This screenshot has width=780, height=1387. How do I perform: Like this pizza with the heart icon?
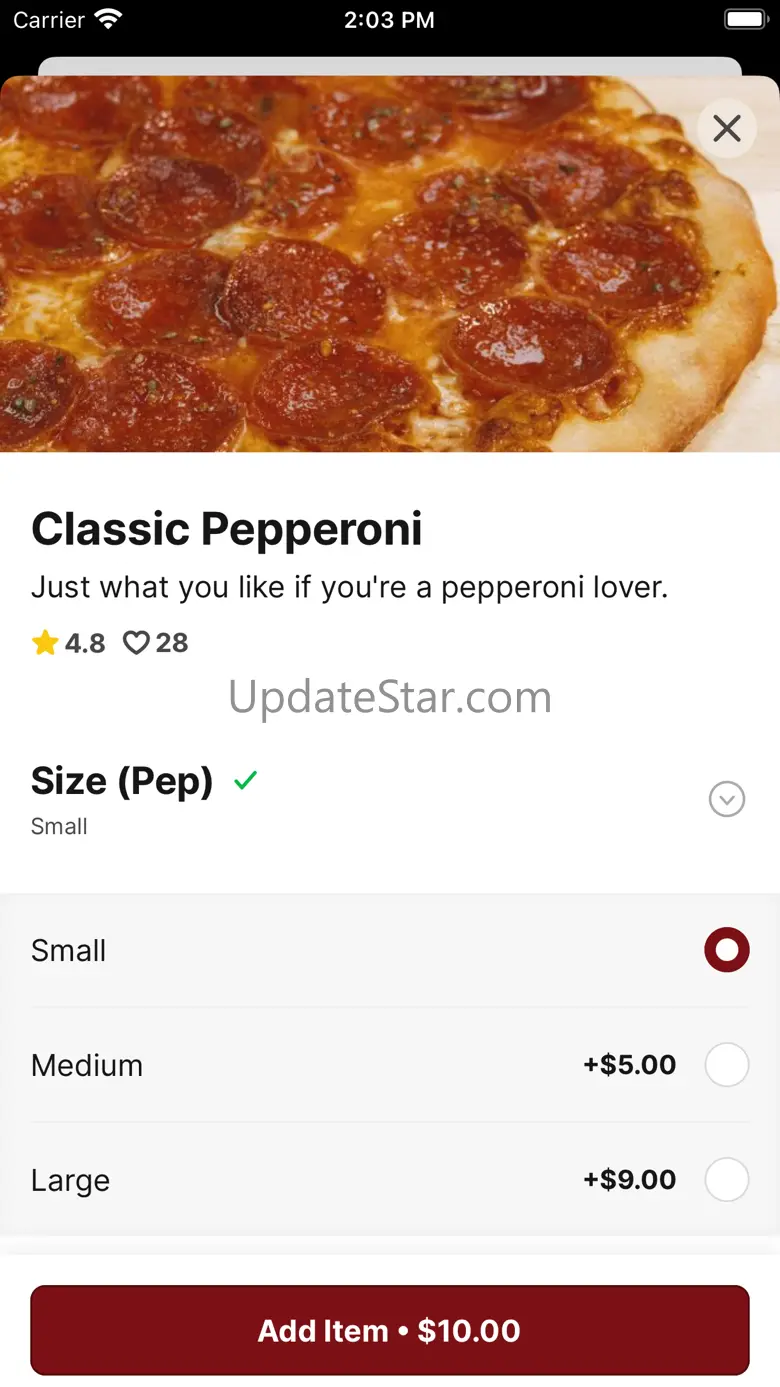pyautogui.click(x=136, y=643)
